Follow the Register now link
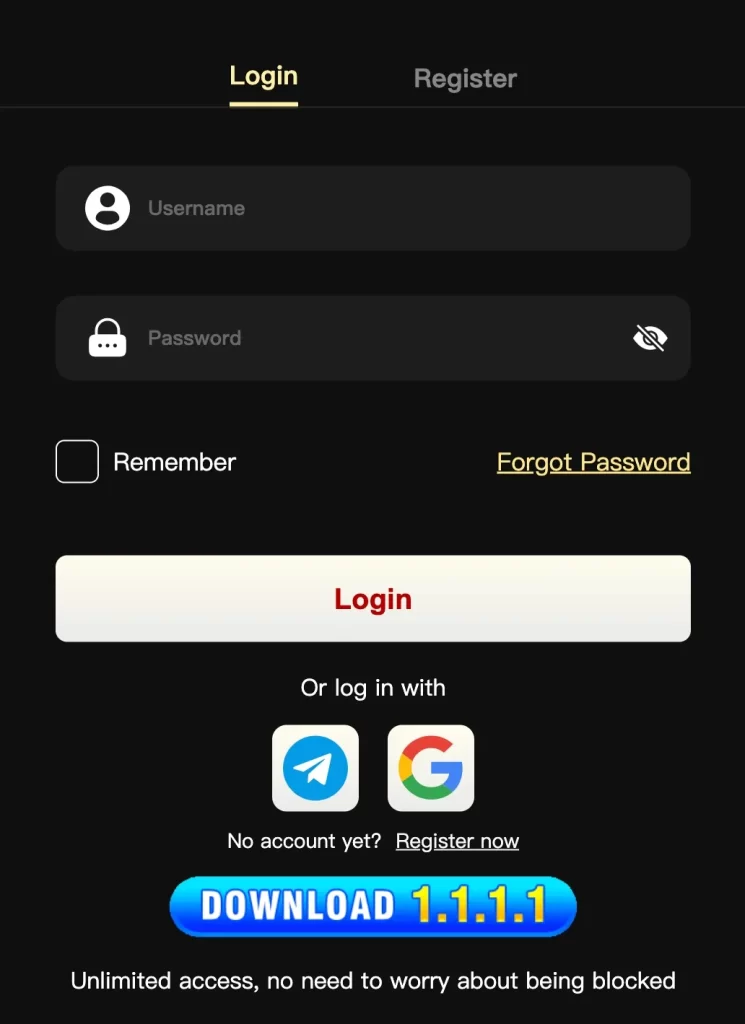Image resolution: width=745 pixels, height=1024 pixels. pos(457,841)
